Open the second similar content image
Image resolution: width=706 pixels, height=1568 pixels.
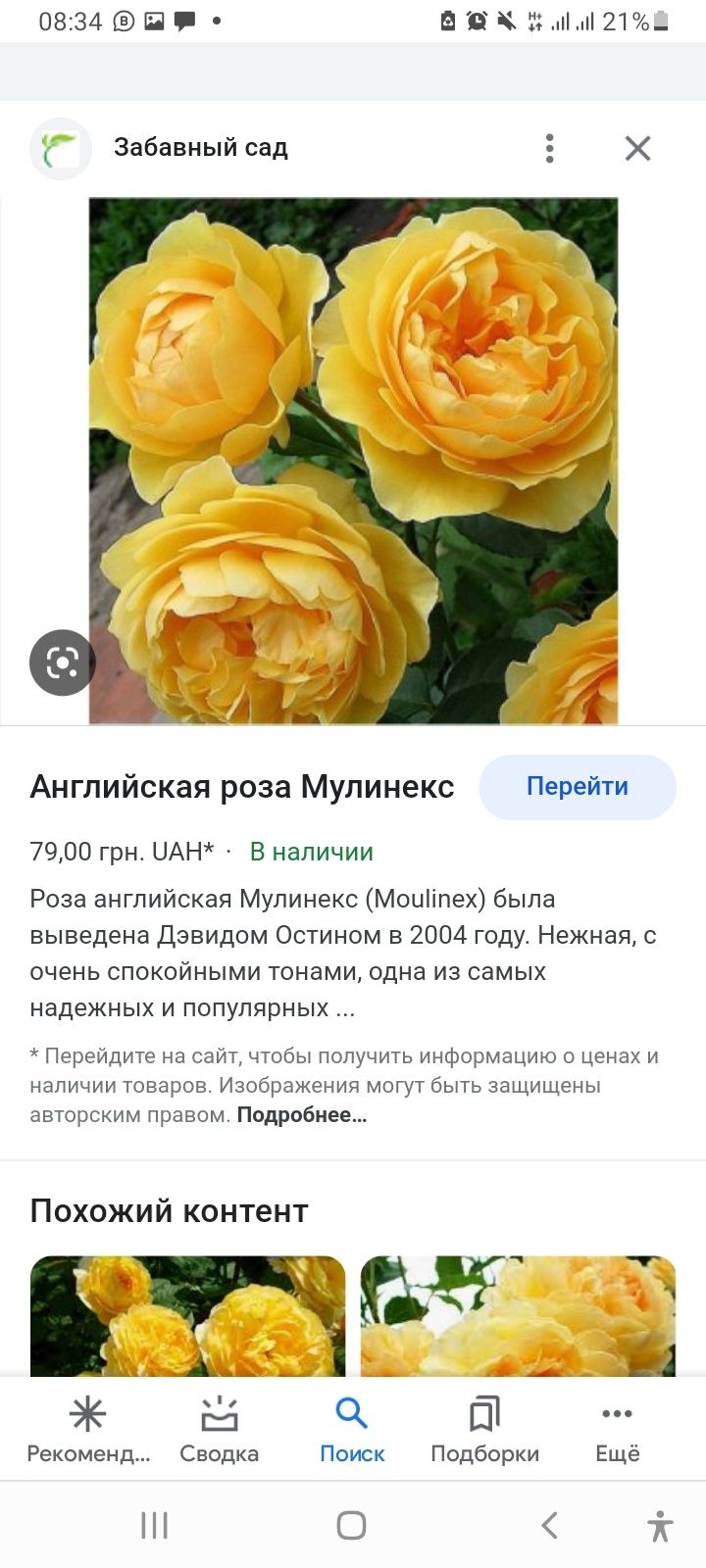(518, 1315)
